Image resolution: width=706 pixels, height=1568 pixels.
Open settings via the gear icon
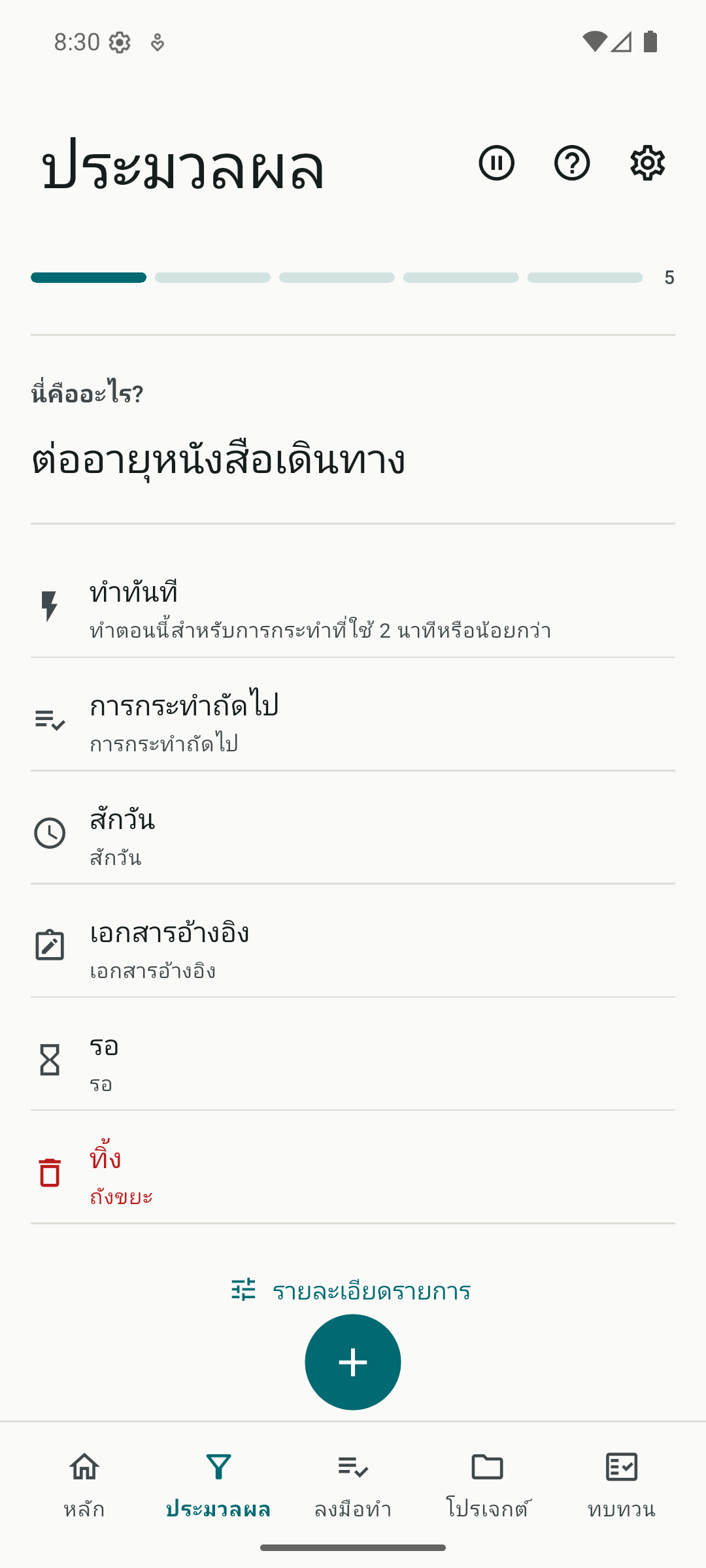click(x=647, y=163)
